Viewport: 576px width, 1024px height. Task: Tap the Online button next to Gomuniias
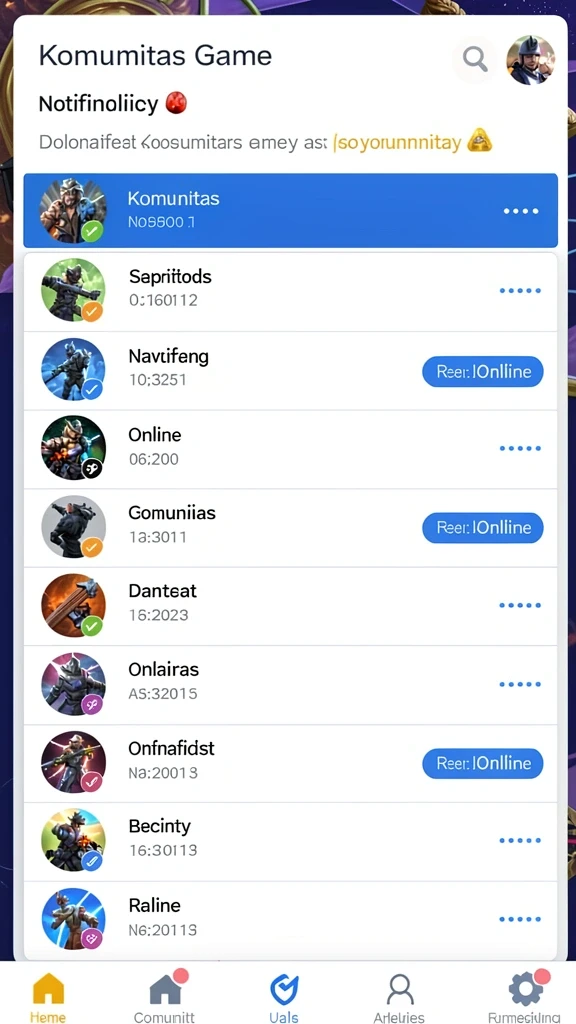pyautogui.click(x=483, y=528)
